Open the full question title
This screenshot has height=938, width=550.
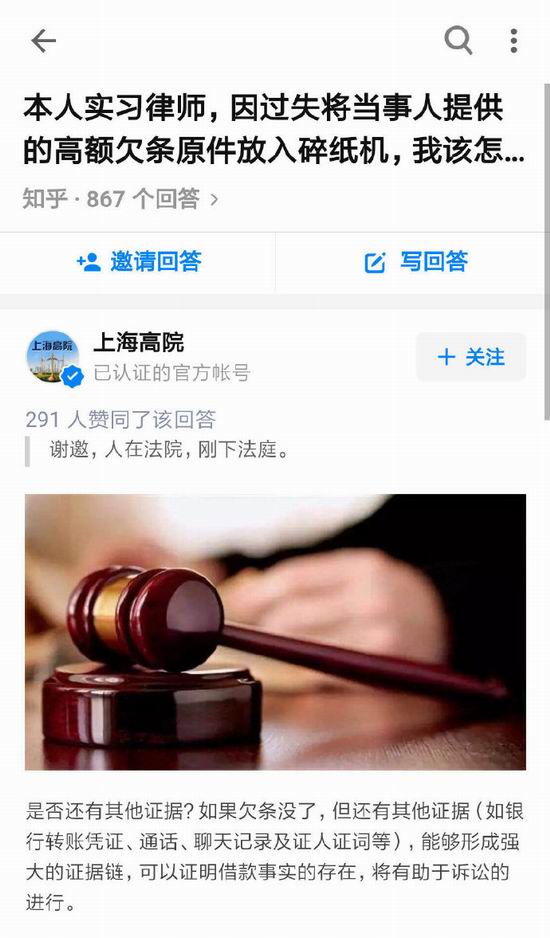click(x=274, y=129)
